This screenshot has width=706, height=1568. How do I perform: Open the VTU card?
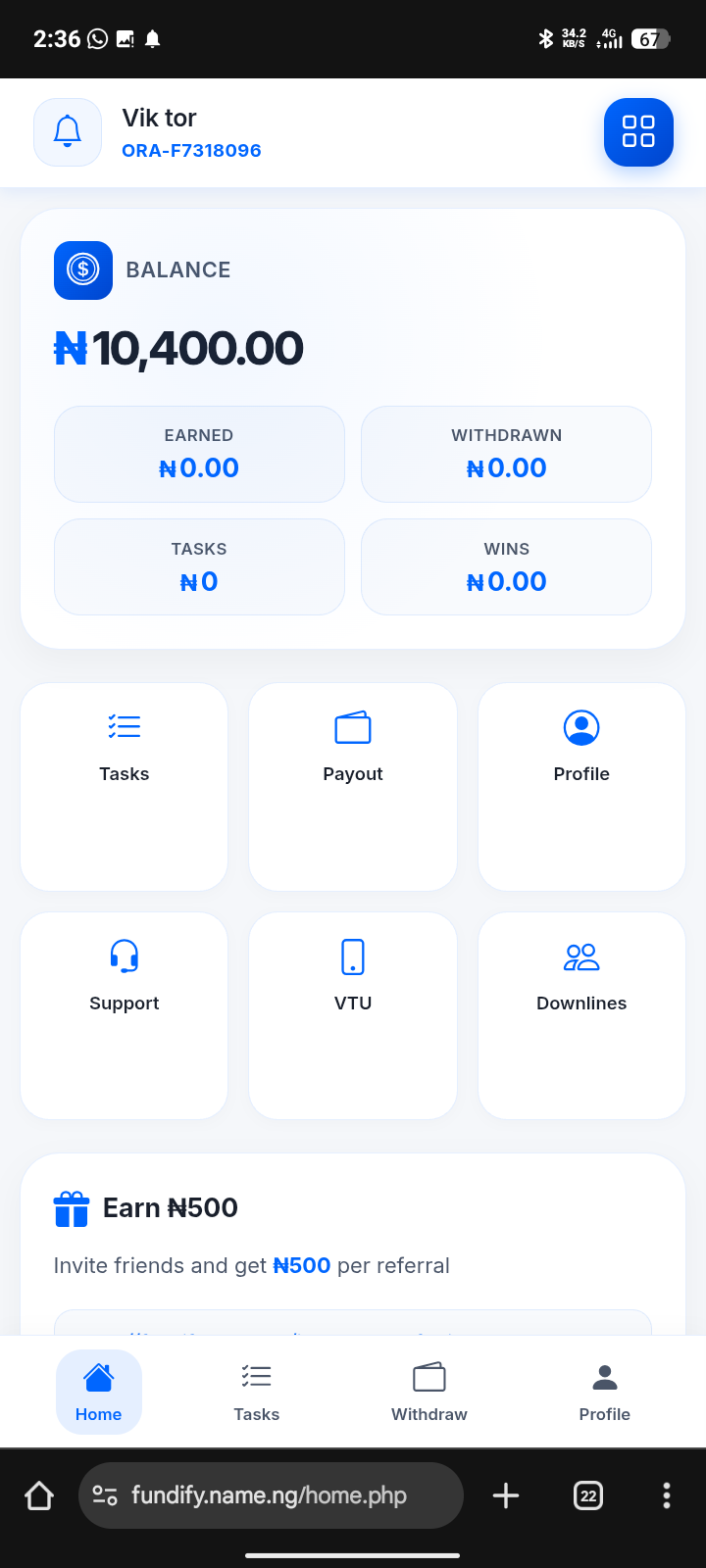tap(353, 1015)
